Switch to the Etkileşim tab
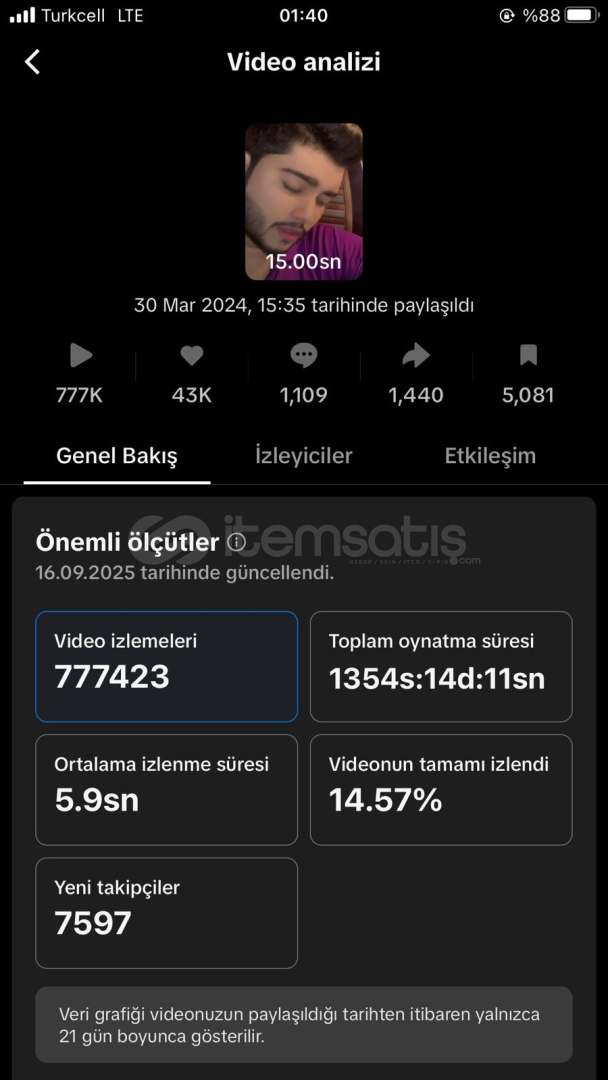This screenshot has width=608, height=1080. click(490, 456)
